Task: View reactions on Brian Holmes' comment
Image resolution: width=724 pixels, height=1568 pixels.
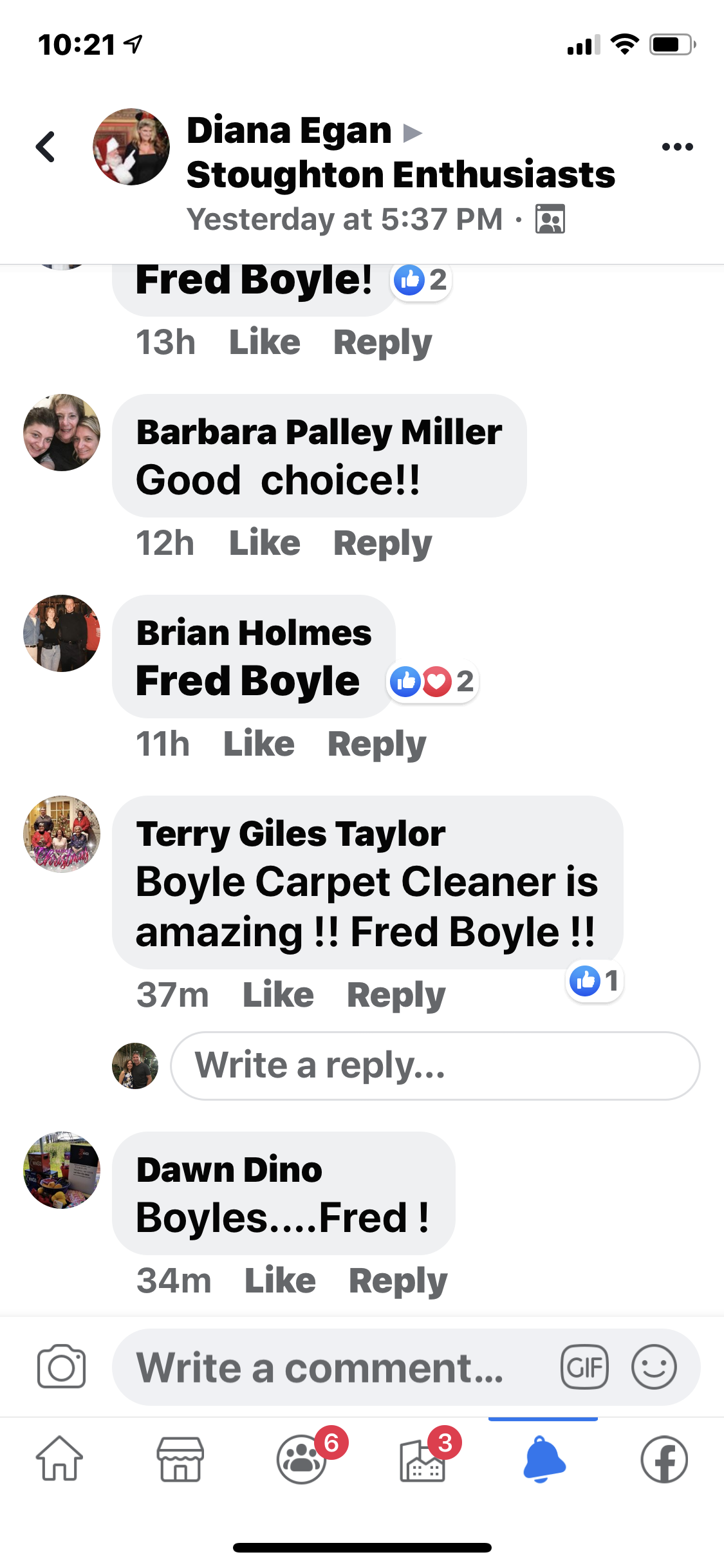Action: (432, 682)
